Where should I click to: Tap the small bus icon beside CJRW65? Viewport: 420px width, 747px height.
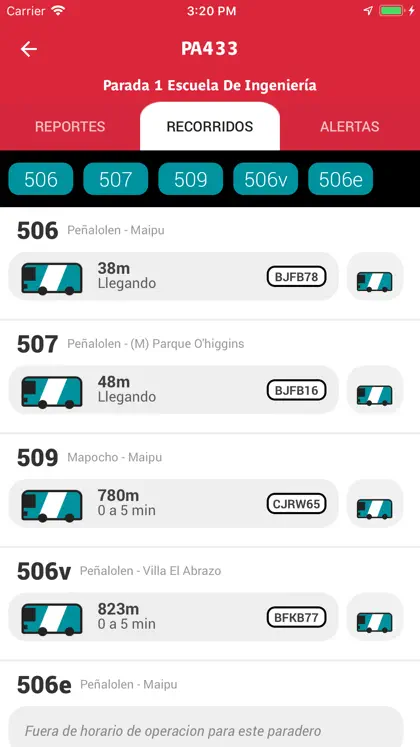(x=375, y=503)
